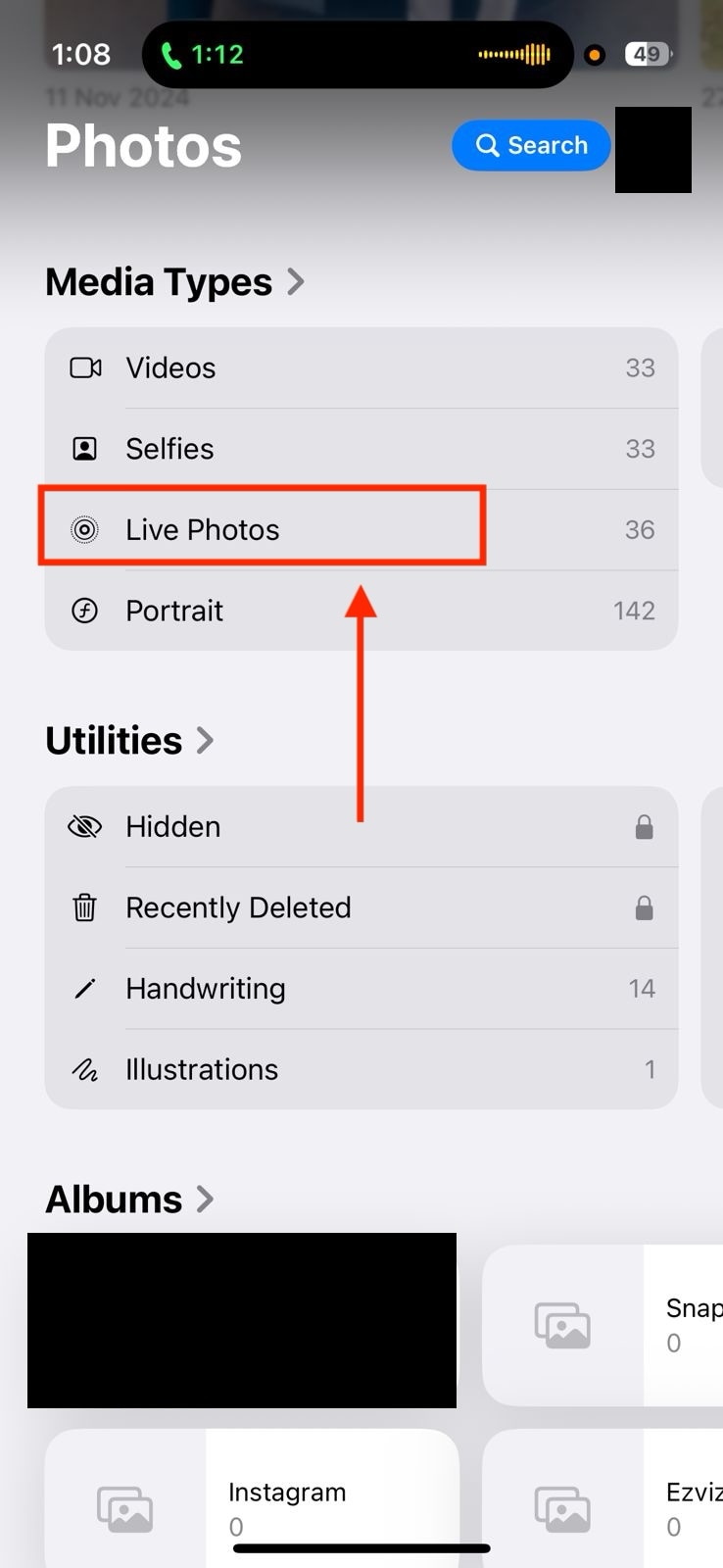Screen dimensions: 723x1568
Task: Expand the Albums section
Action: point(129,1200)
